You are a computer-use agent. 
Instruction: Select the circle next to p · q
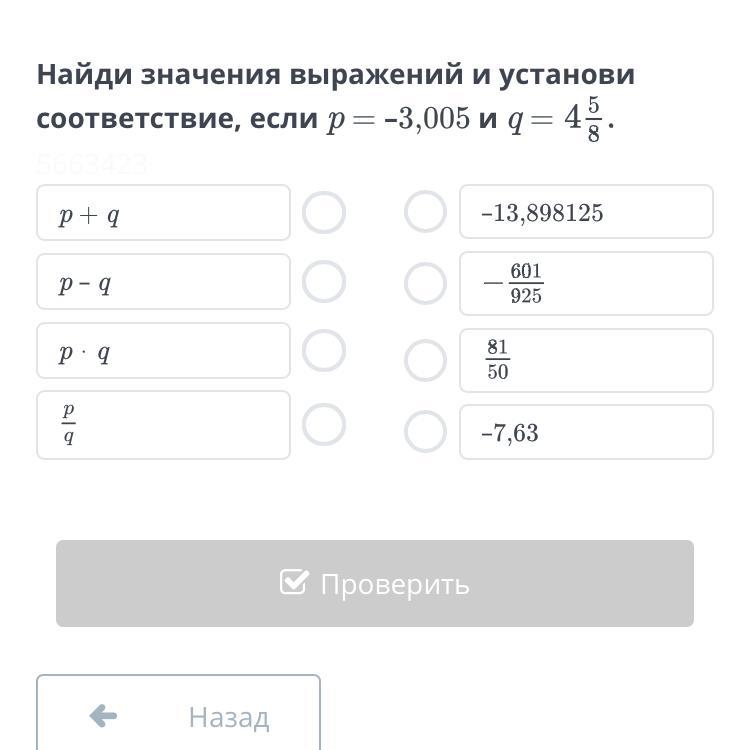click(324, 350)
